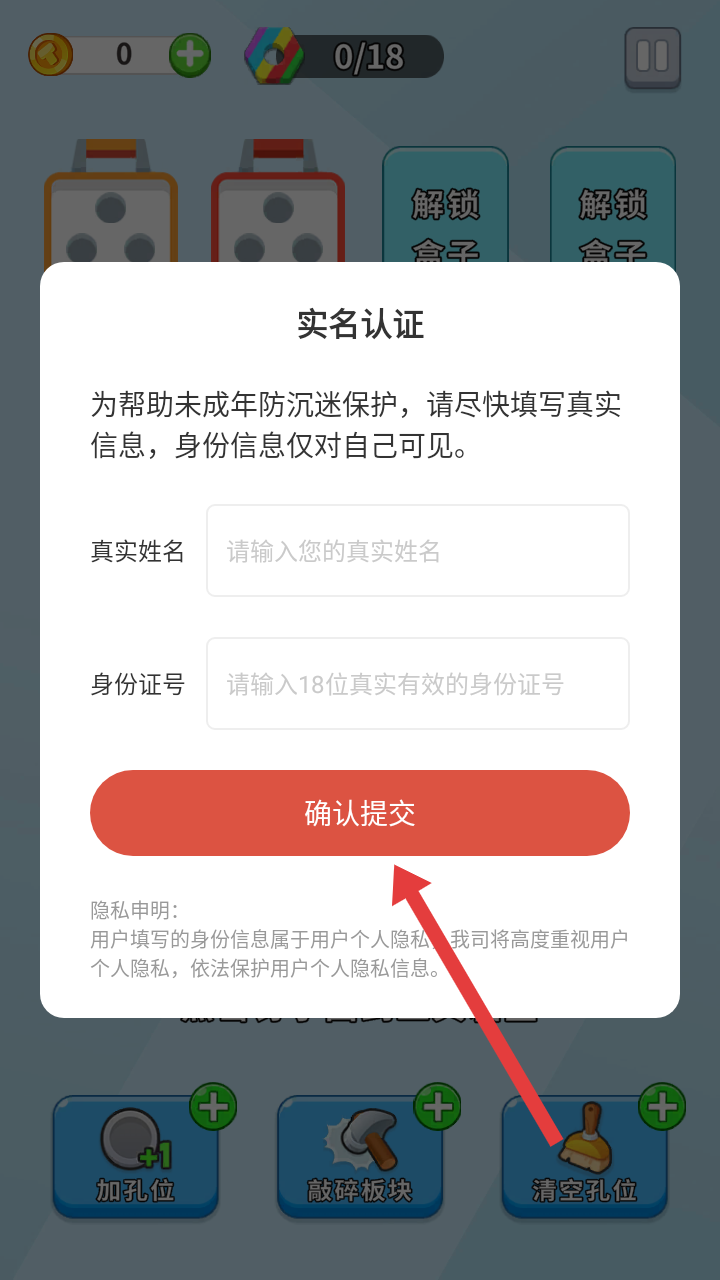Use the 清空孔位 broom power-up

point(584,1158)
